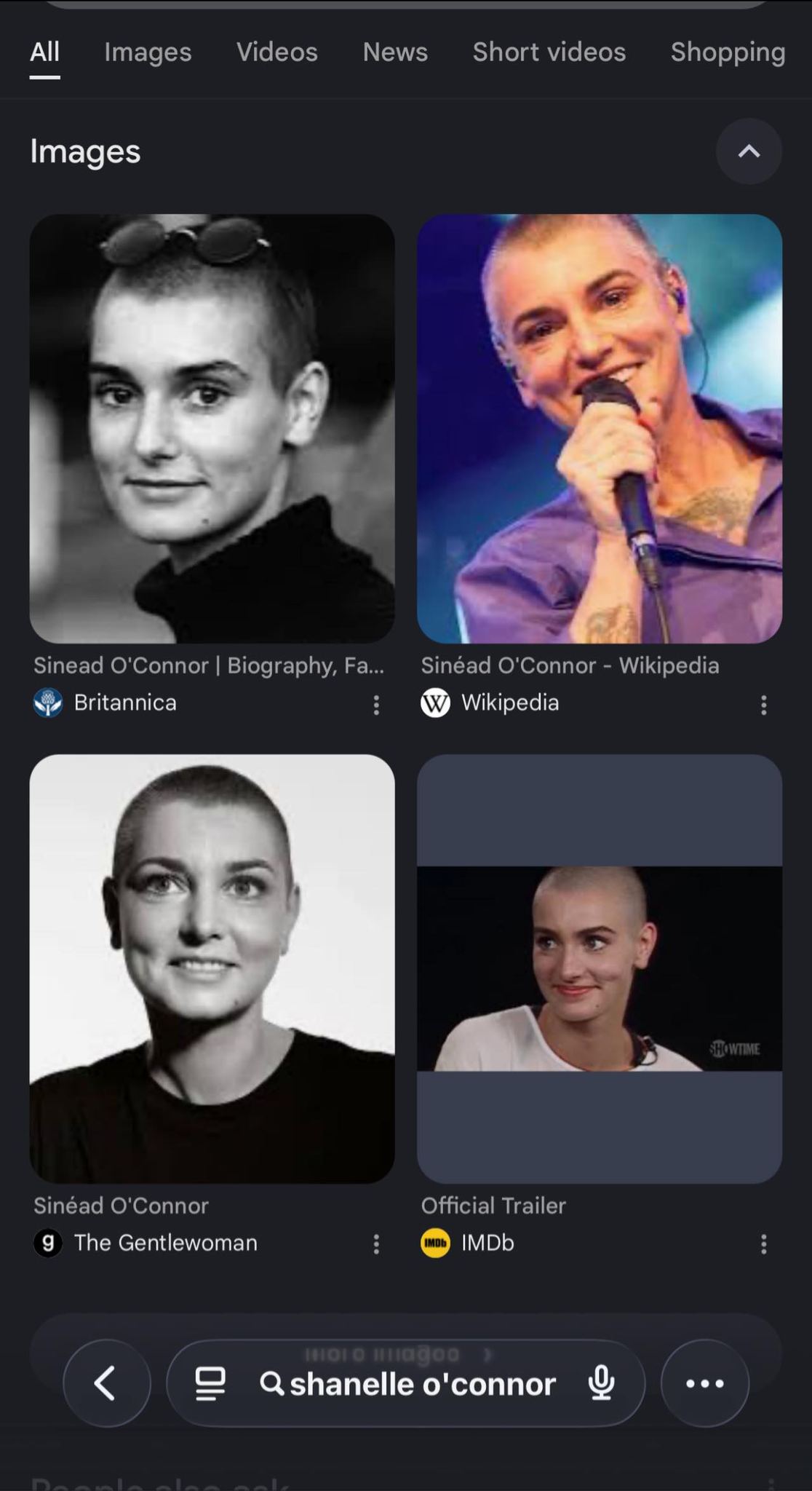Switch to the Images tab
812x1491 pixels.
click(x=148, y=52)
